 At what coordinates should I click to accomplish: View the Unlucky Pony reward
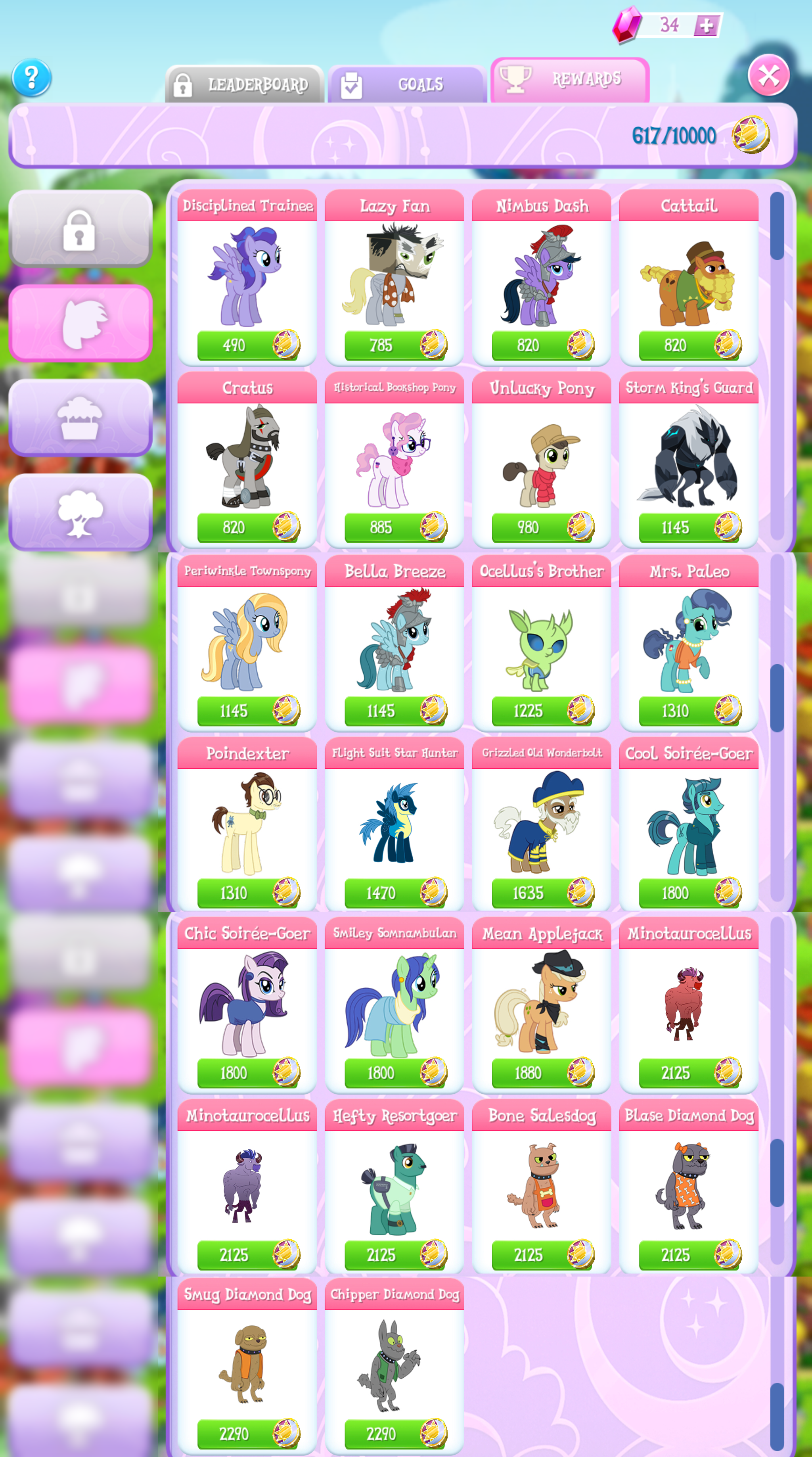[541, 459]
